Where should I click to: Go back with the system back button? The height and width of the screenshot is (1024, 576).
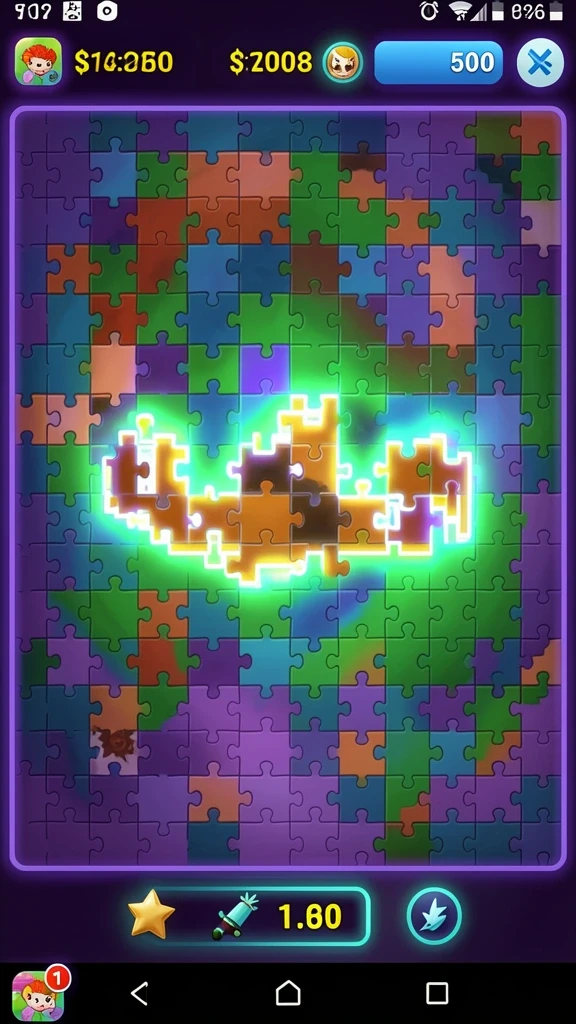click(139, 993)
